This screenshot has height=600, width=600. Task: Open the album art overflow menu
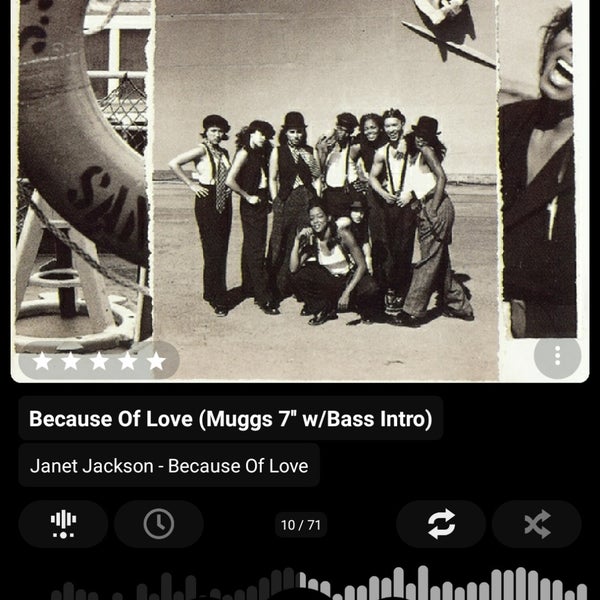click(557, 356)
